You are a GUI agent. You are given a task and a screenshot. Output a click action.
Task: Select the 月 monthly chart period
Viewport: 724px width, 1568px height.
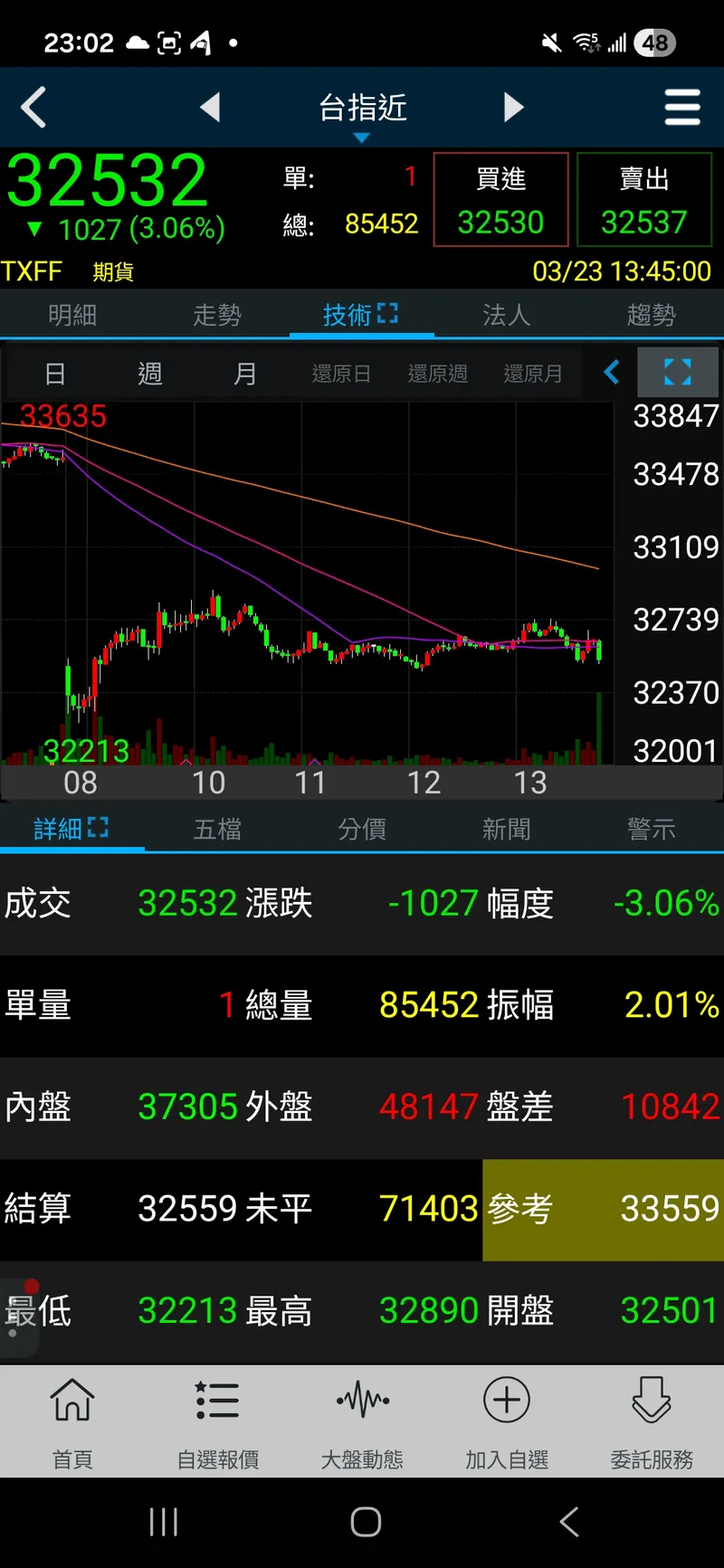(x=245, y=373)
